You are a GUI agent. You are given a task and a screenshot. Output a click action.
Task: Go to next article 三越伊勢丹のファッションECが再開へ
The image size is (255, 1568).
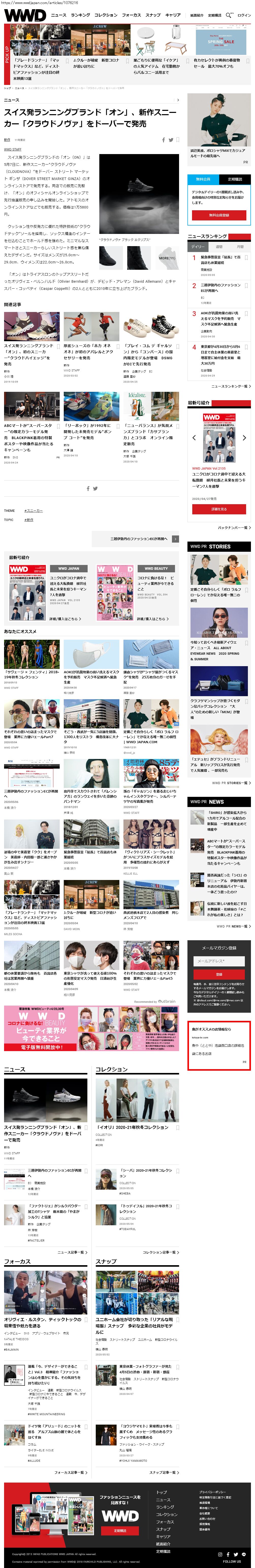coord(140,539)
